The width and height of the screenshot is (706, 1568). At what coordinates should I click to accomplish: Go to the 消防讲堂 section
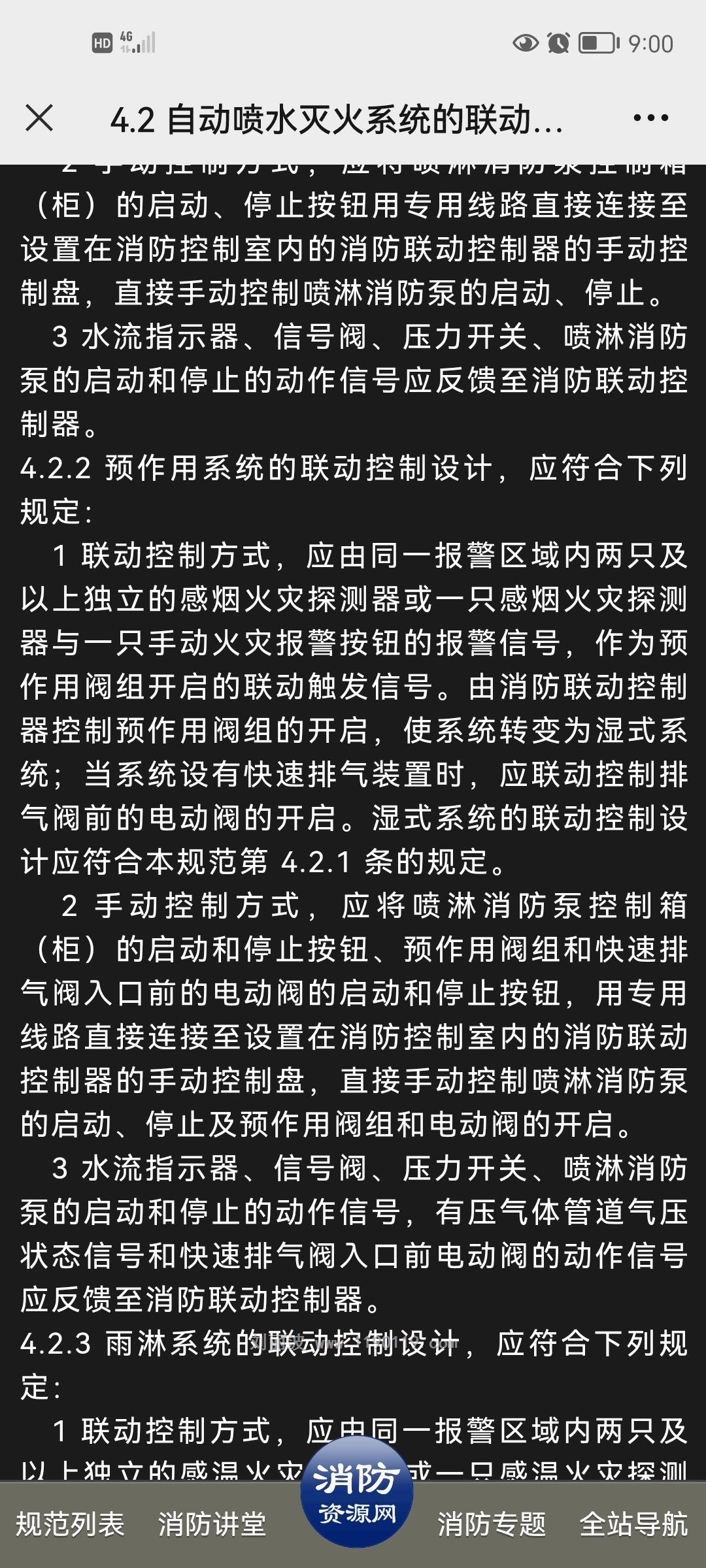click(212, 1524)
